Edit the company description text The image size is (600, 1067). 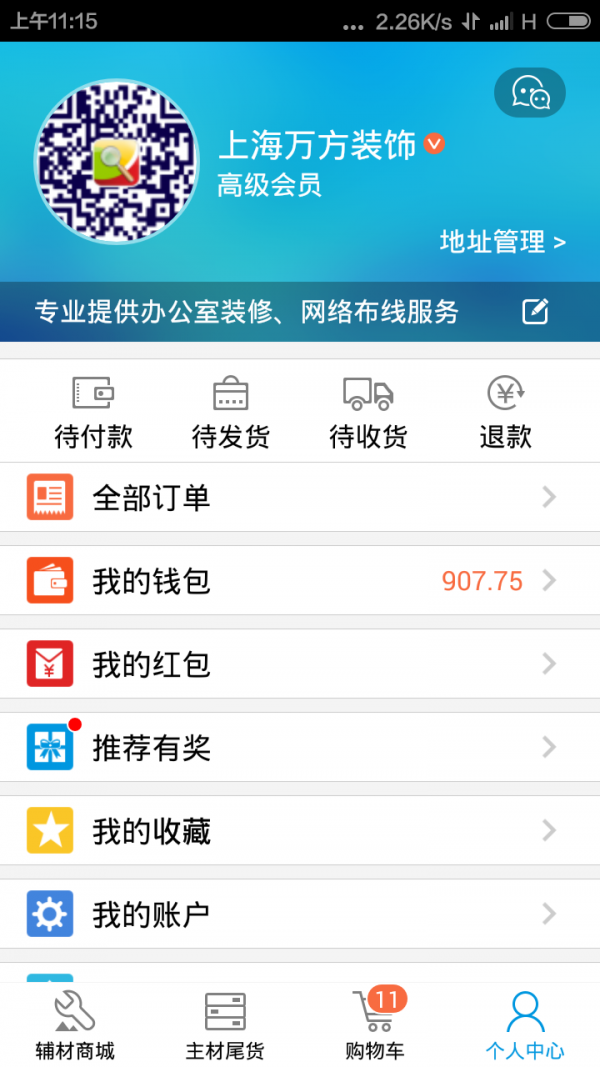535,312
